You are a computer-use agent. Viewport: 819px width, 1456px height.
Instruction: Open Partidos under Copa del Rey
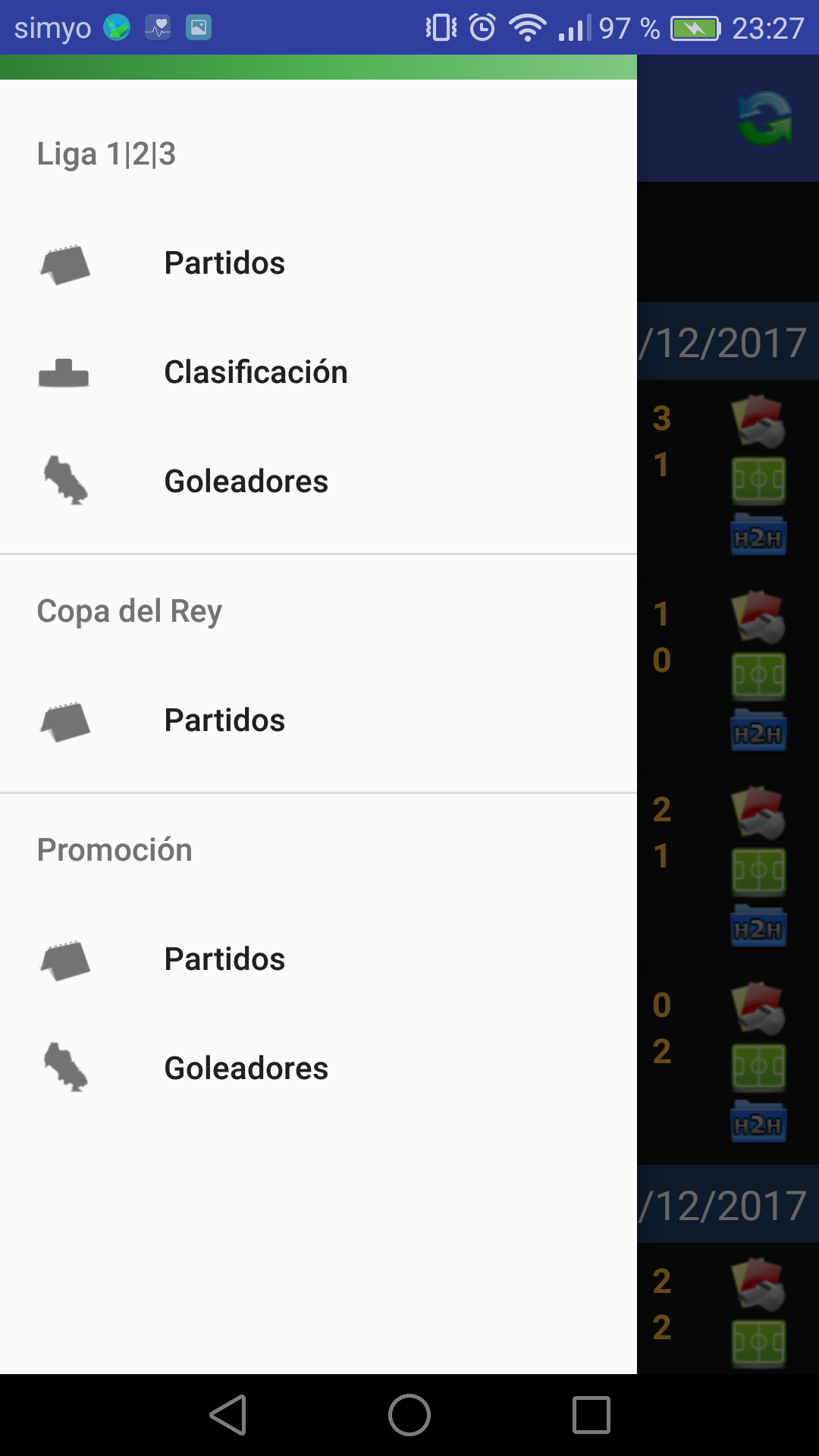(318, 720)
